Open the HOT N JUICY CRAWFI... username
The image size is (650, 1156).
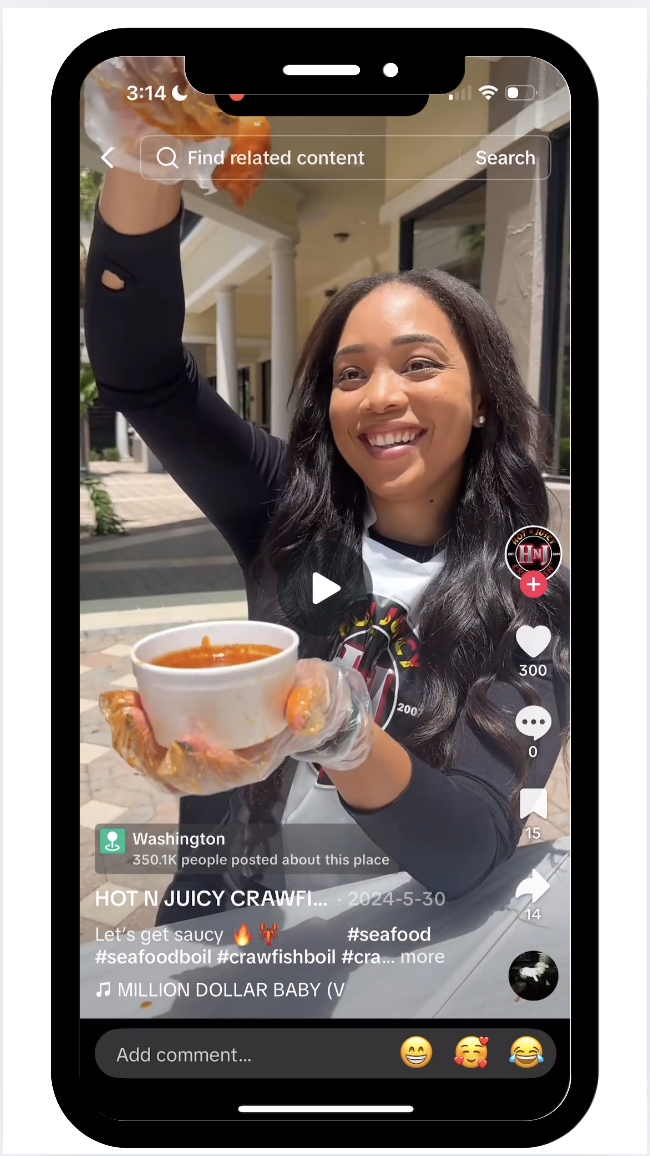(x=211, y=899)
